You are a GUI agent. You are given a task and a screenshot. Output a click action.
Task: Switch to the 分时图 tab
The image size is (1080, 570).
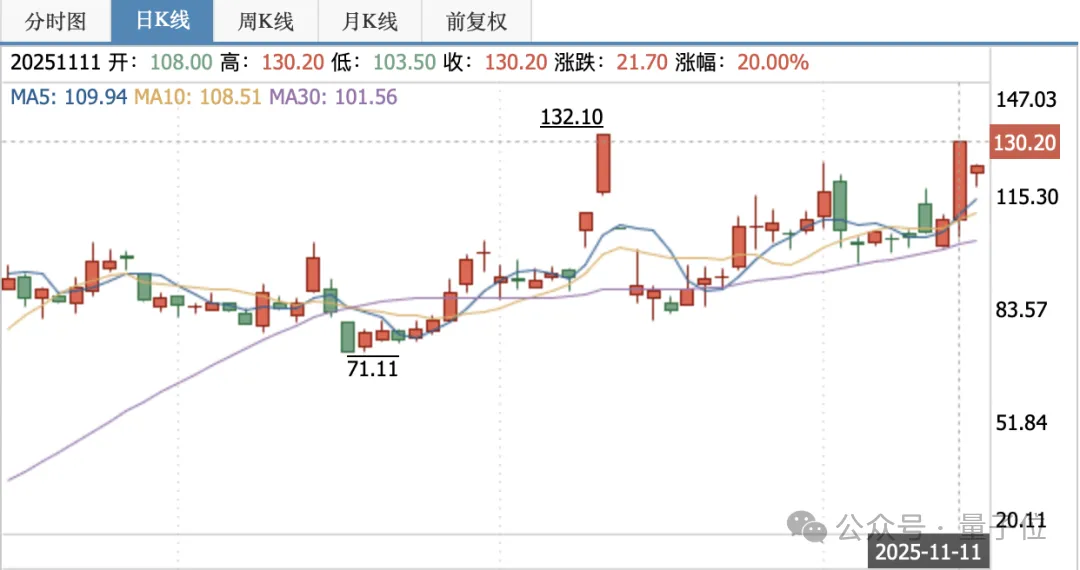(x=55, y=20)
